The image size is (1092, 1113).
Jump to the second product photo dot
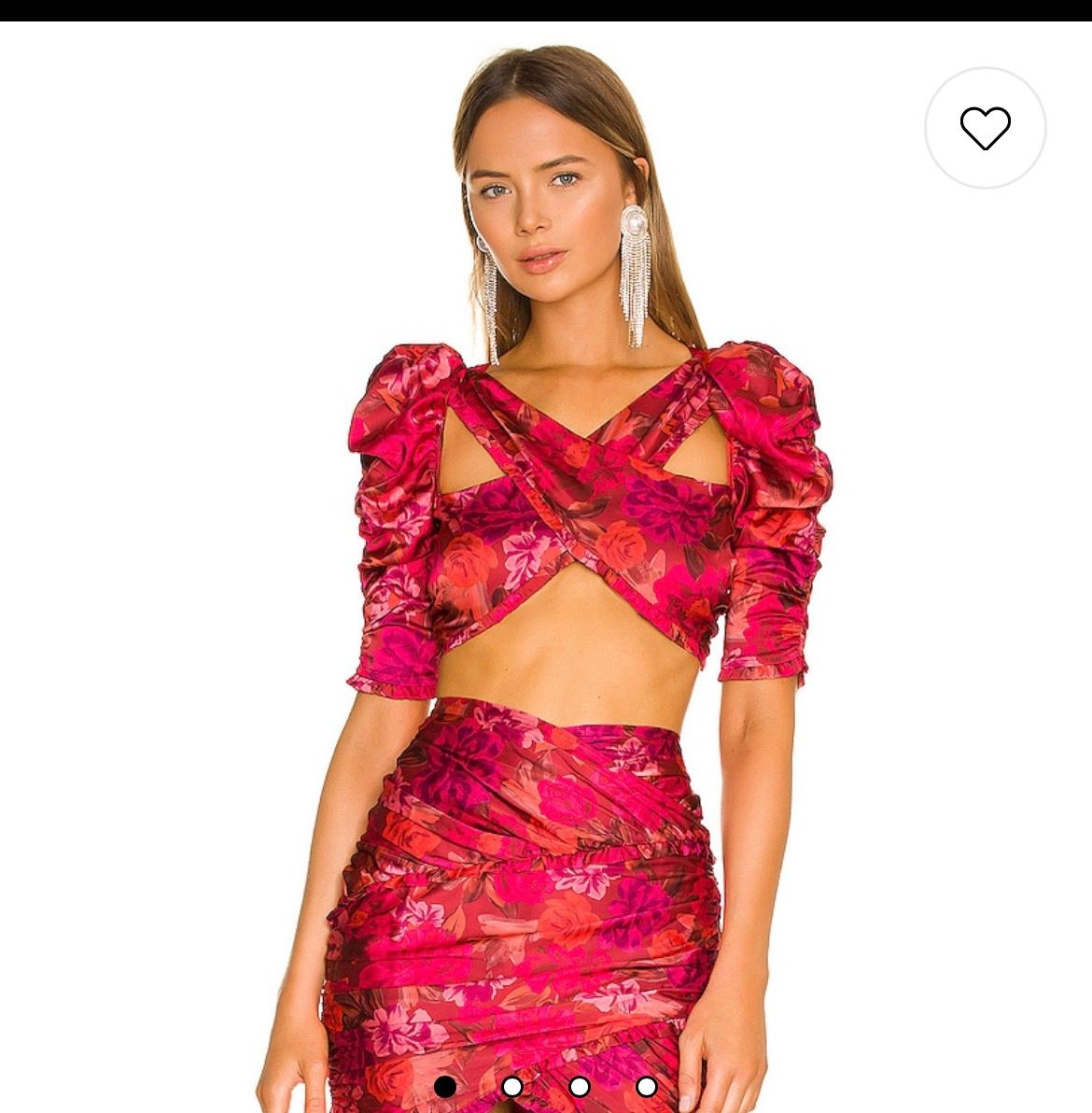pos(512,1087)
